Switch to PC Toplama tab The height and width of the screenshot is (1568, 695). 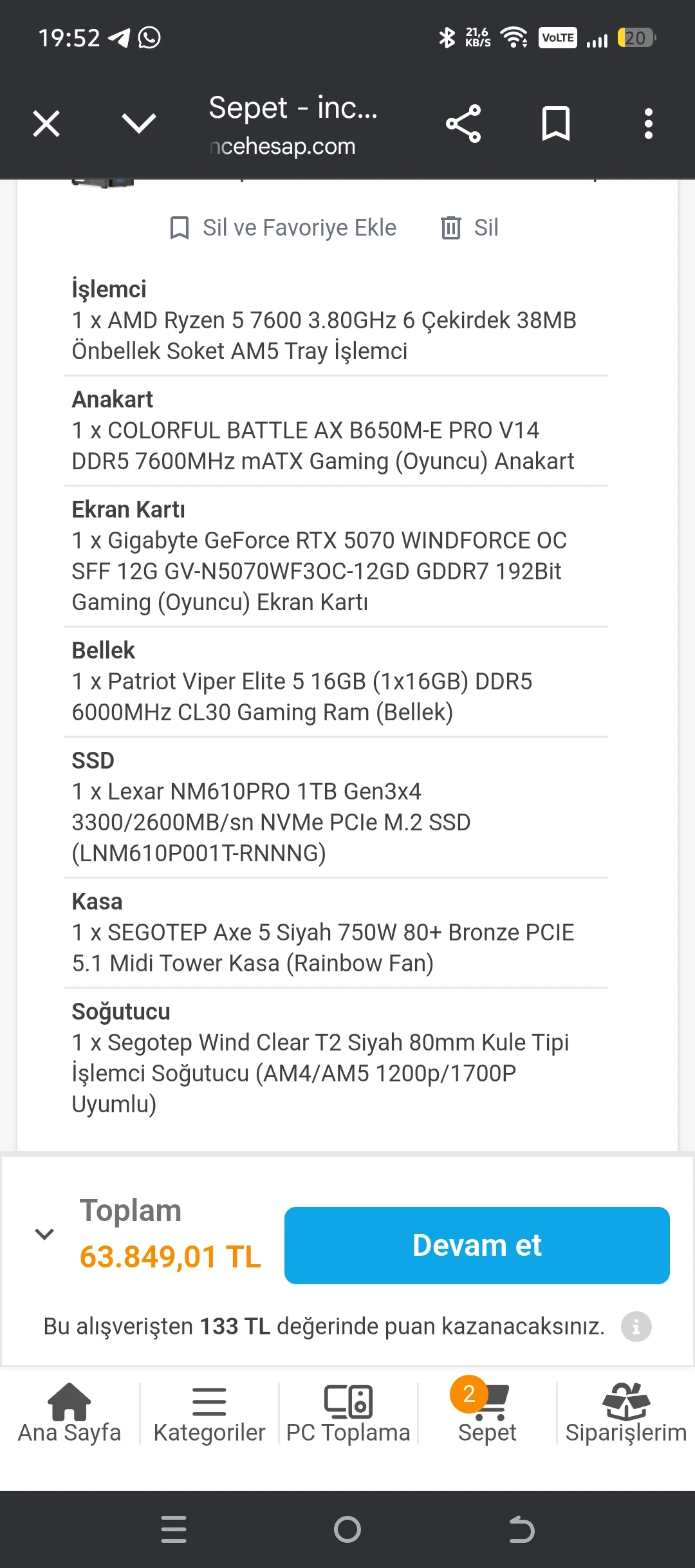tap(348, 1414)
